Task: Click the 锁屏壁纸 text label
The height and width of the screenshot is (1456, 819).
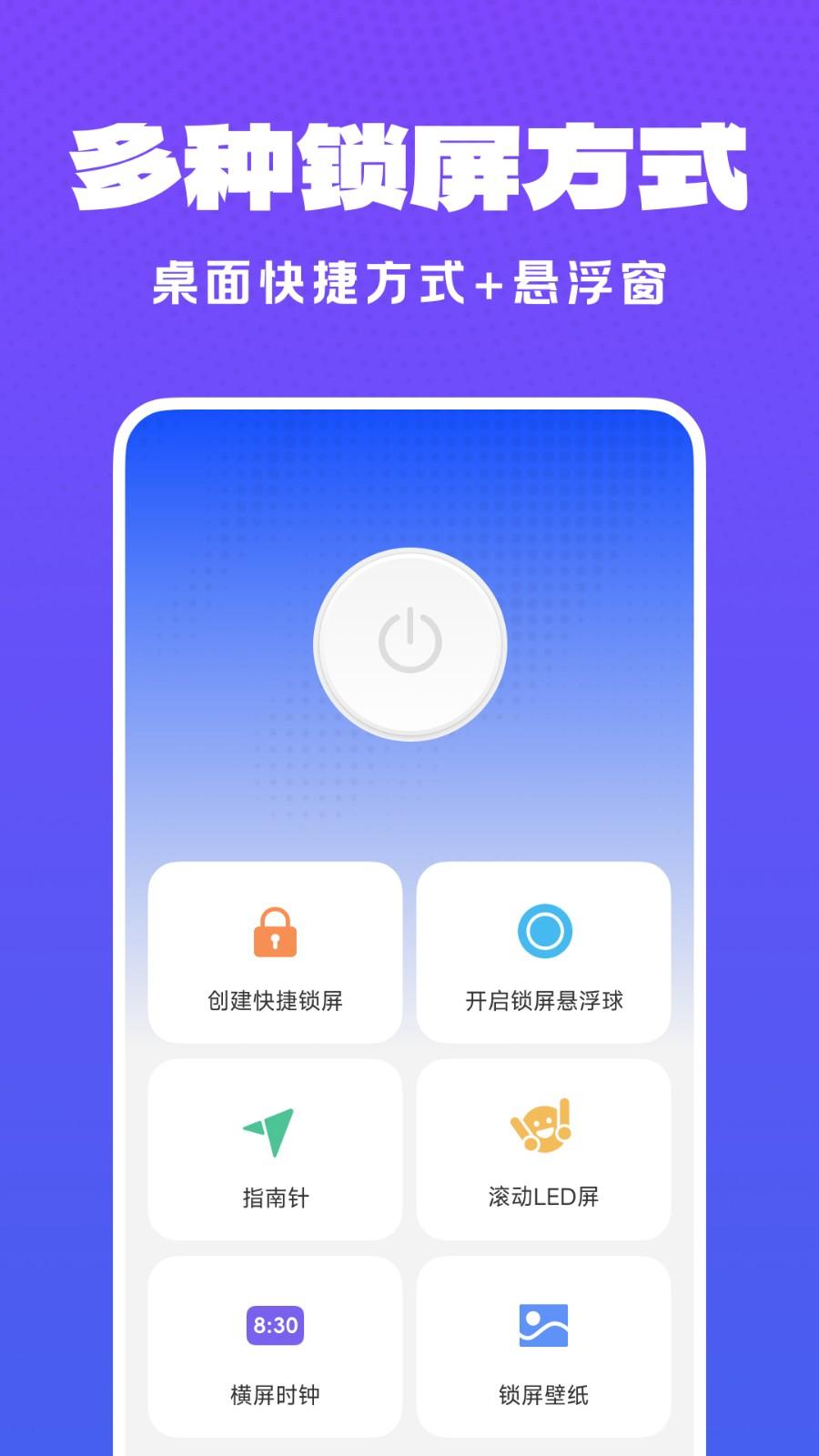Action: tap(543, 1394)
